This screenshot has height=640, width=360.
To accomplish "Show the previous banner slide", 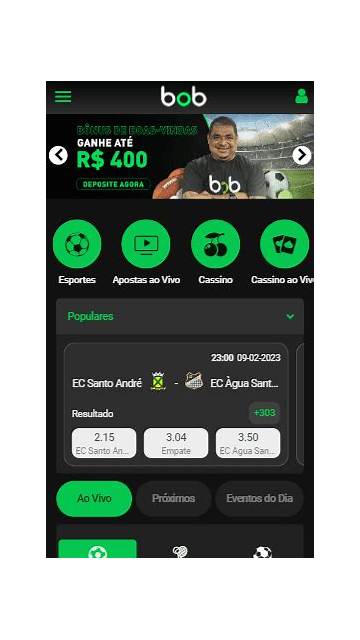I will pos(58,155).
